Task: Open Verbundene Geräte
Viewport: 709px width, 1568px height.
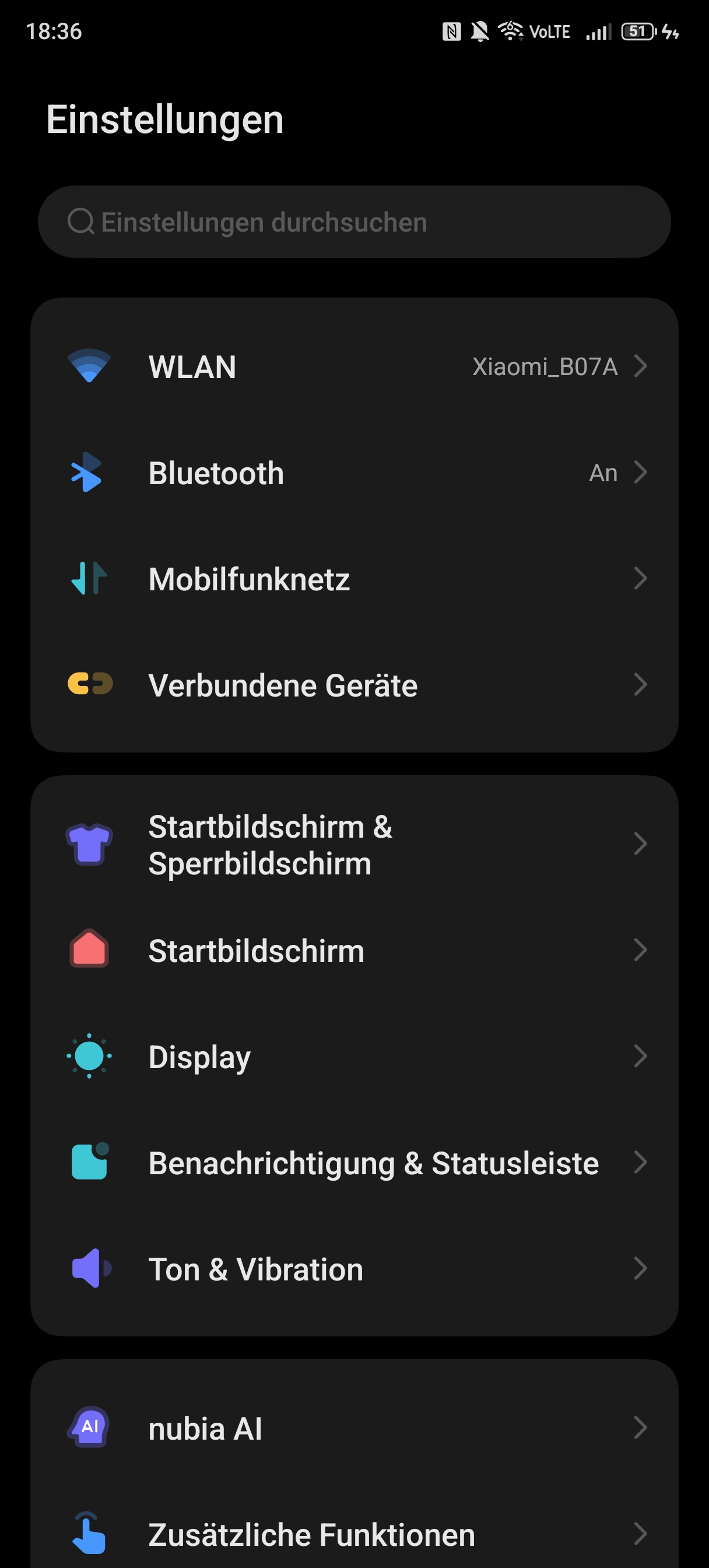Action: tap(354, 685)
